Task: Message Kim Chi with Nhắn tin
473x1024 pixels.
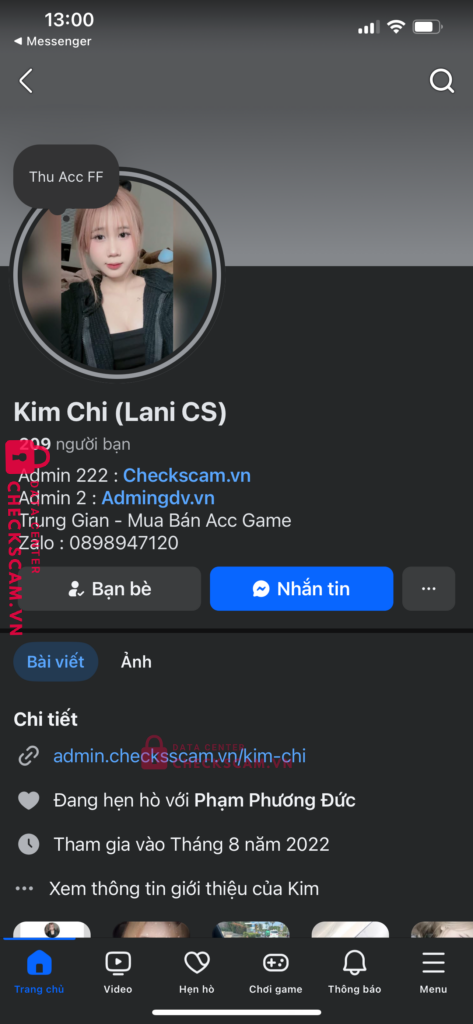Action: (x=301, y=589)
